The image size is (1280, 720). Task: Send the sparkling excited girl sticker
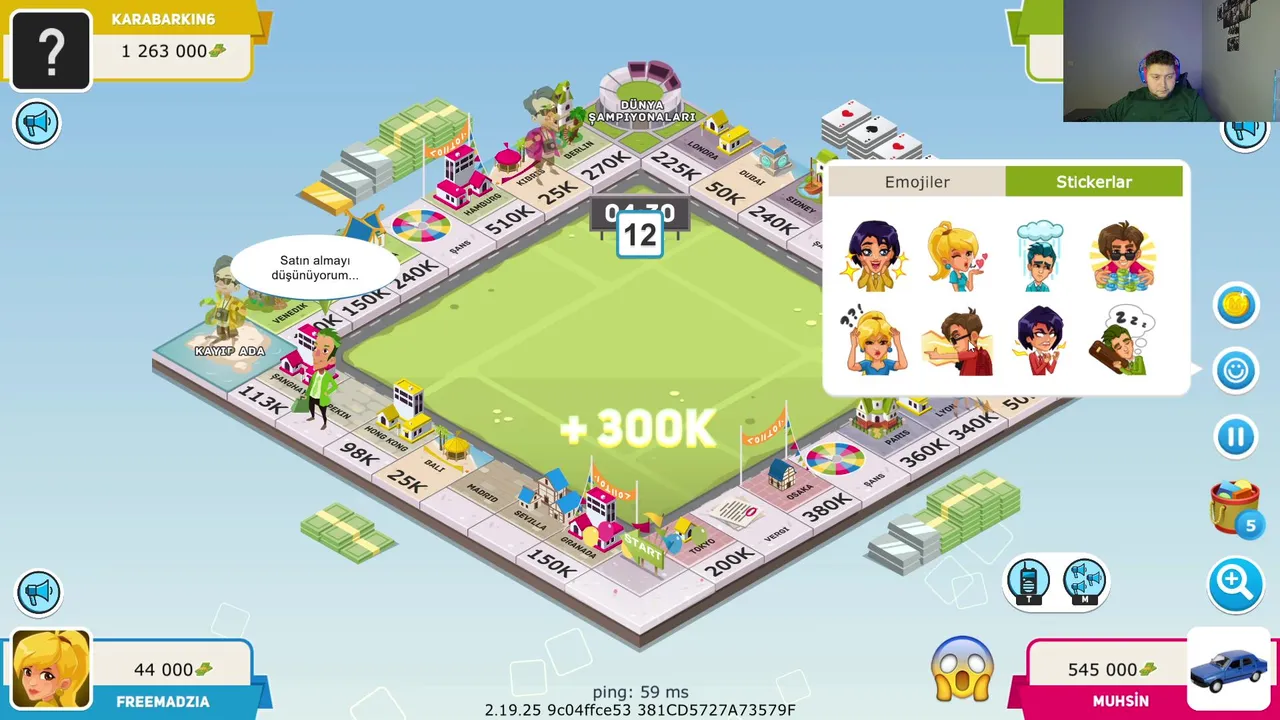click(875, 256)
